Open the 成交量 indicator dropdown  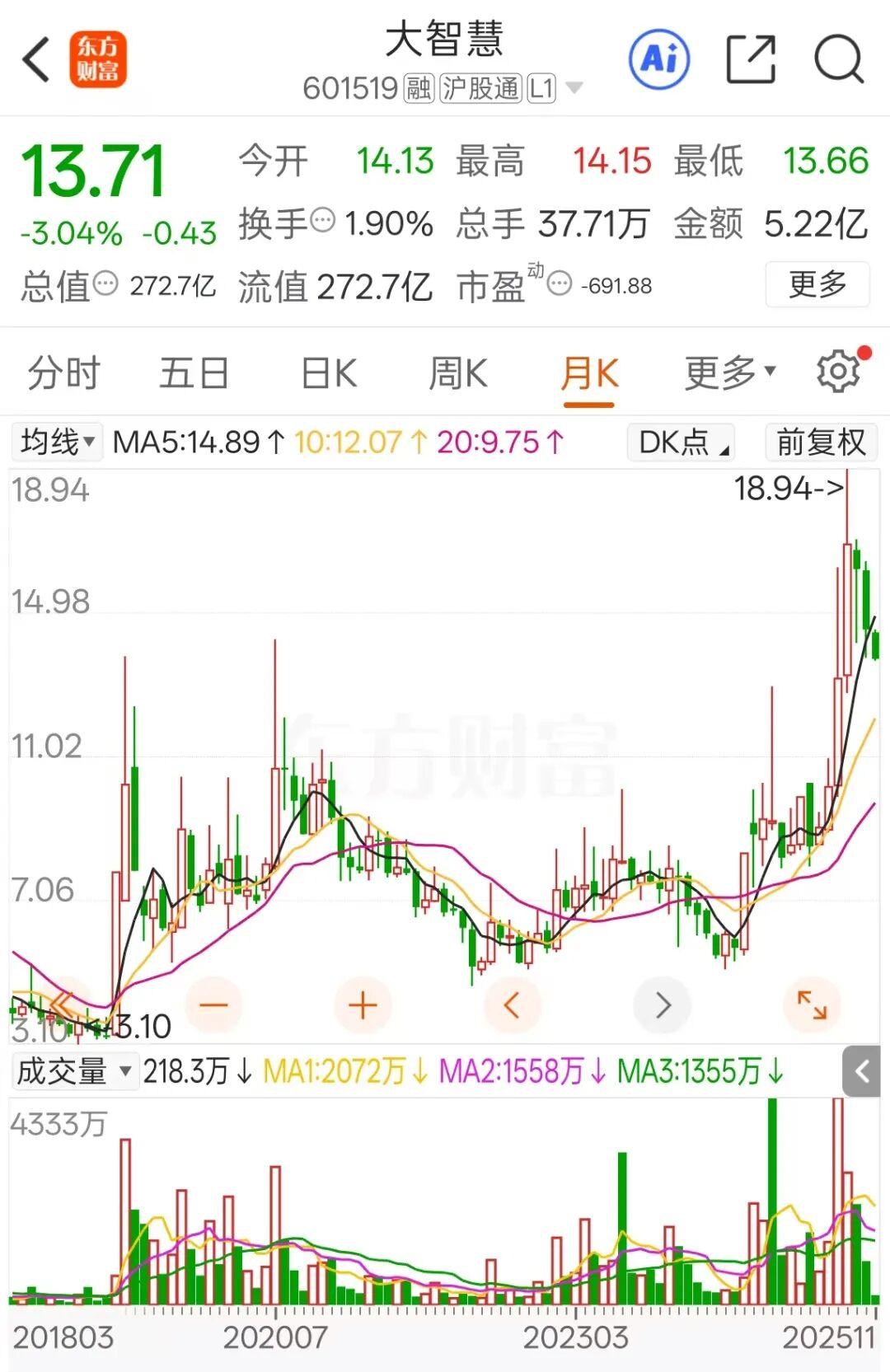[74, 1071]
